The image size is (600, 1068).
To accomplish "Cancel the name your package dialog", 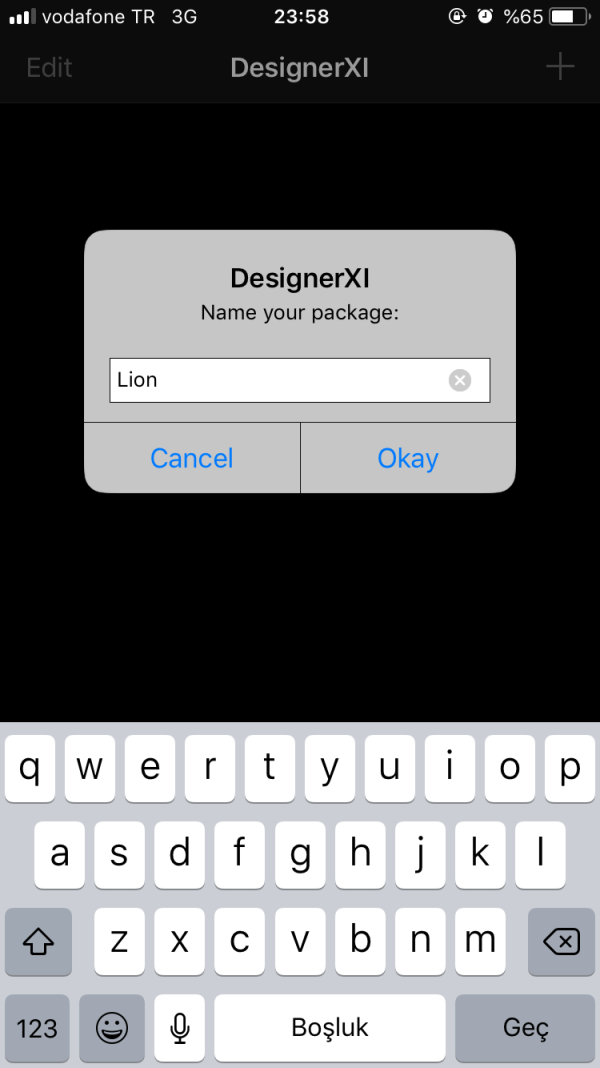I will click(192, 458).
